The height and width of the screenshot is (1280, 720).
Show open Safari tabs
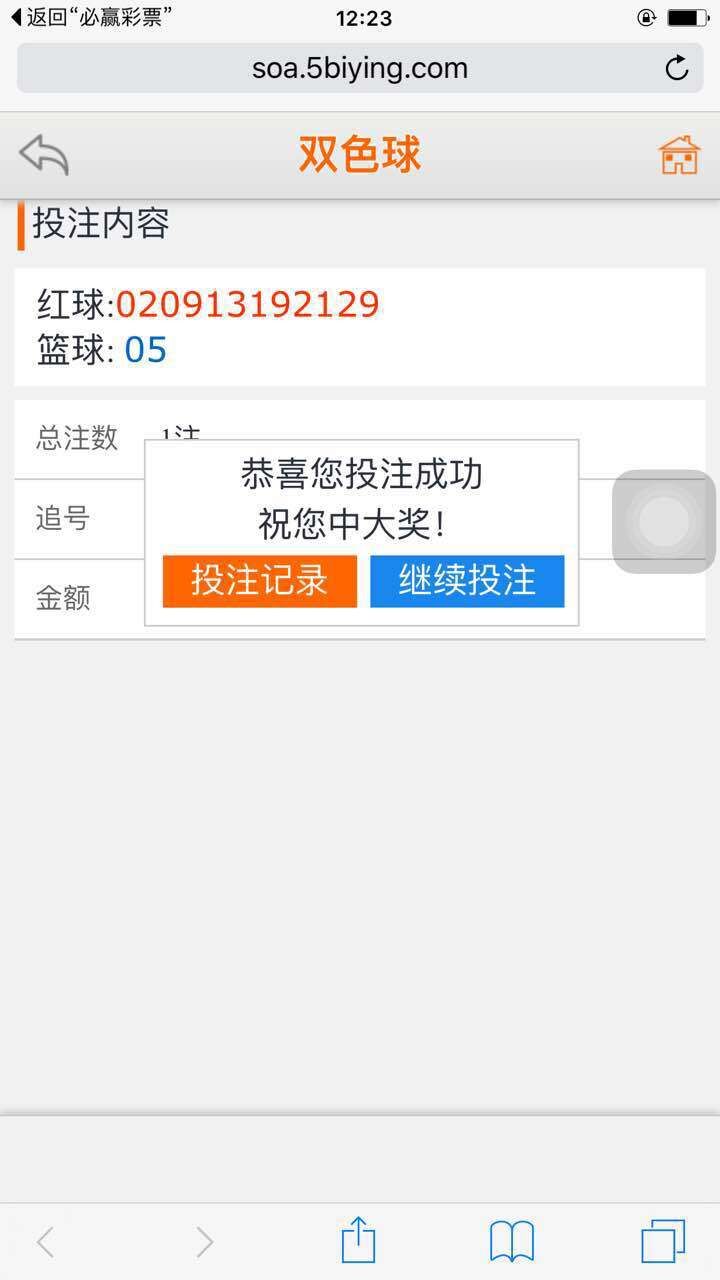(x=663, y=1242)
